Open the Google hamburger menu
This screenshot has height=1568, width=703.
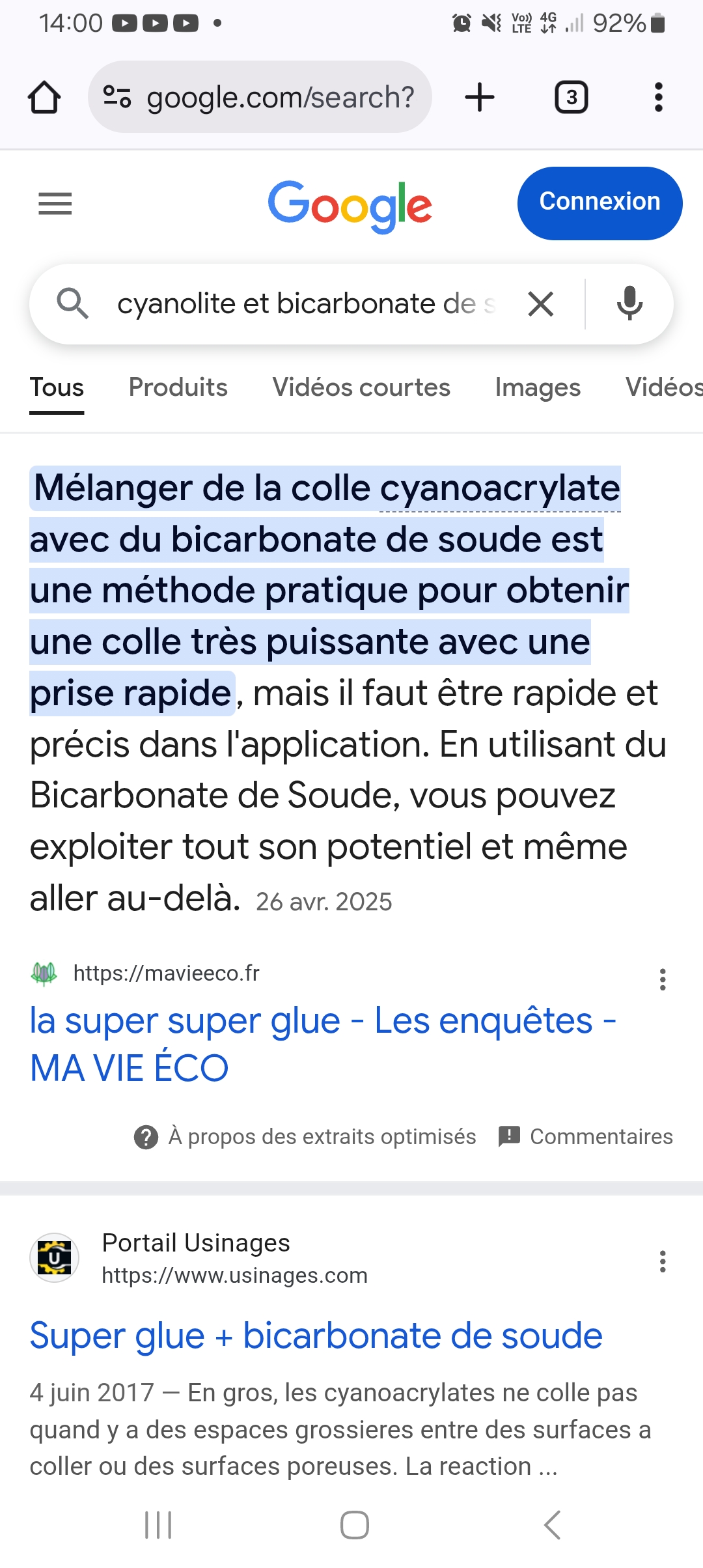(x=55, y=204)
